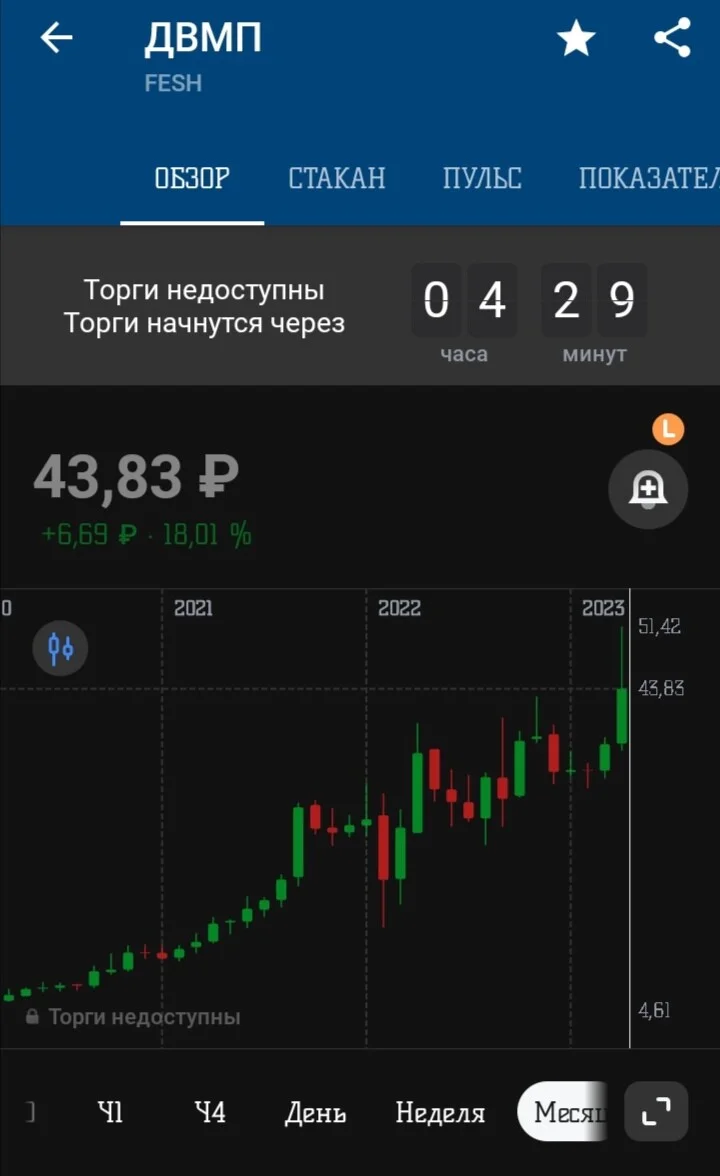This screenshot has height=1176, width=720.
Task: Change the chart type with candlestick icon
Action: (x=60, y=648)
